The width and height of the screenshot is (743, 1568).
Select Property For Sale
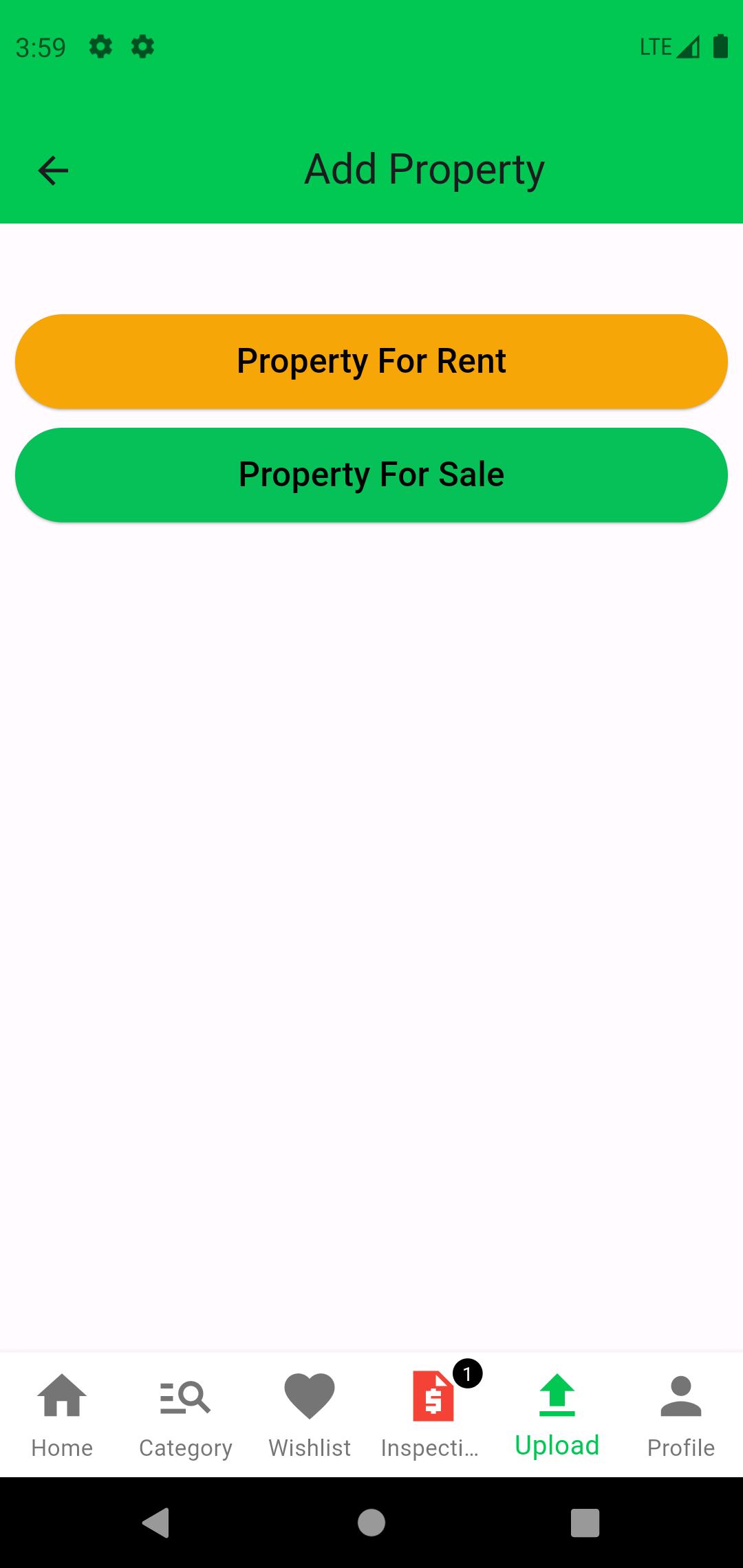click(x=371, y=475)
